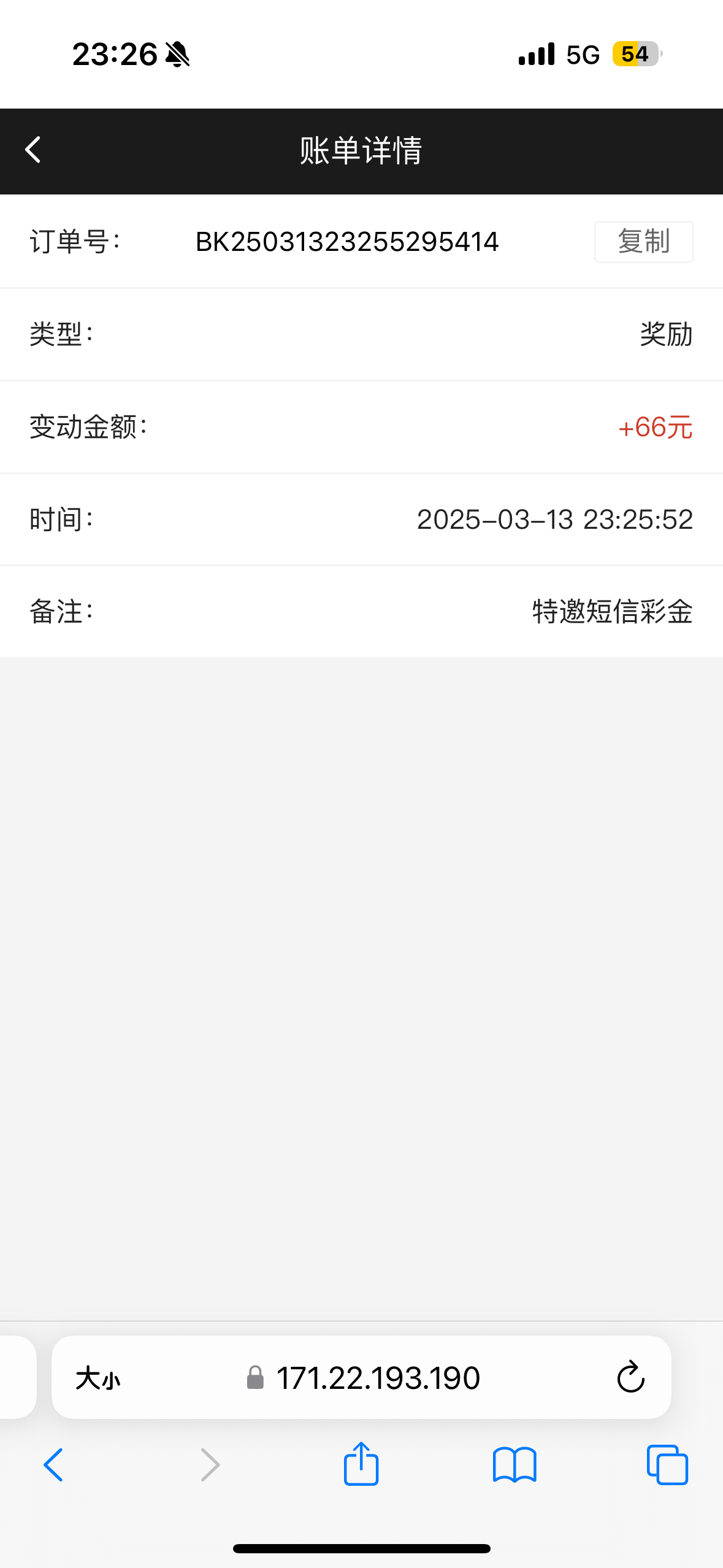This screenshot has width=723, height=1568.
Task: Go back from the 账单详情 page
Action: point(33,150)
